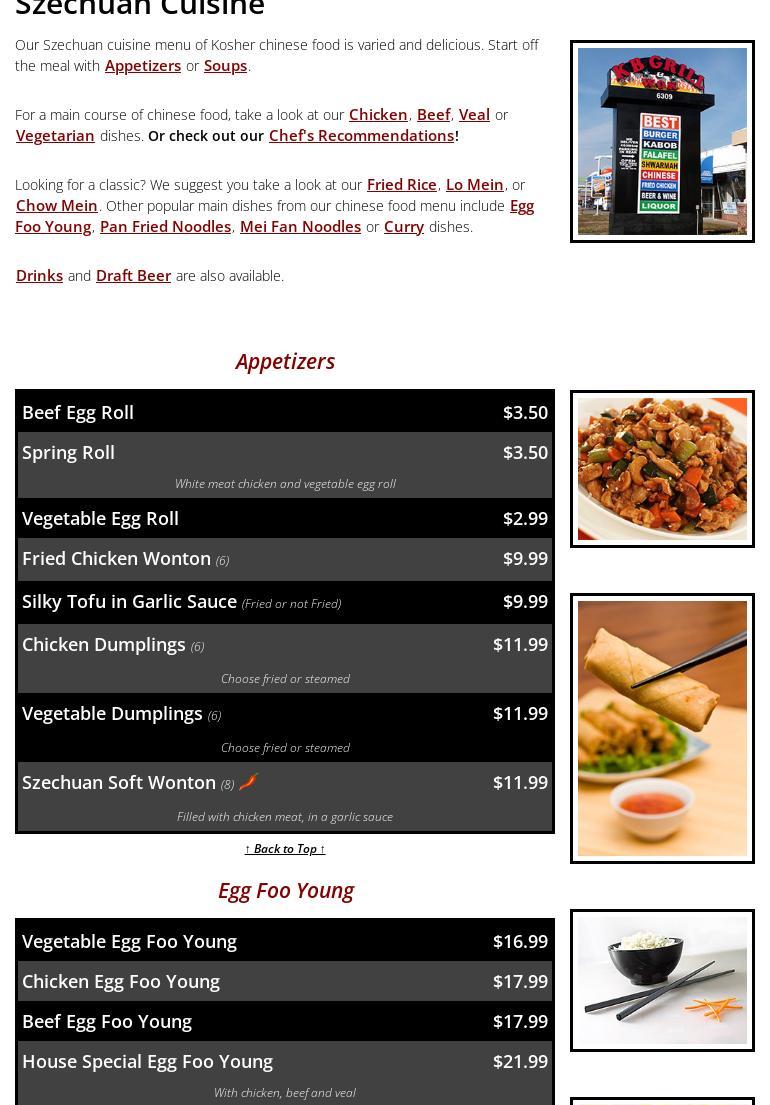Open the Lo Mein link
Image resolution: width=770 pixels, height=1105 pixels.
click(x=474, y=185)
